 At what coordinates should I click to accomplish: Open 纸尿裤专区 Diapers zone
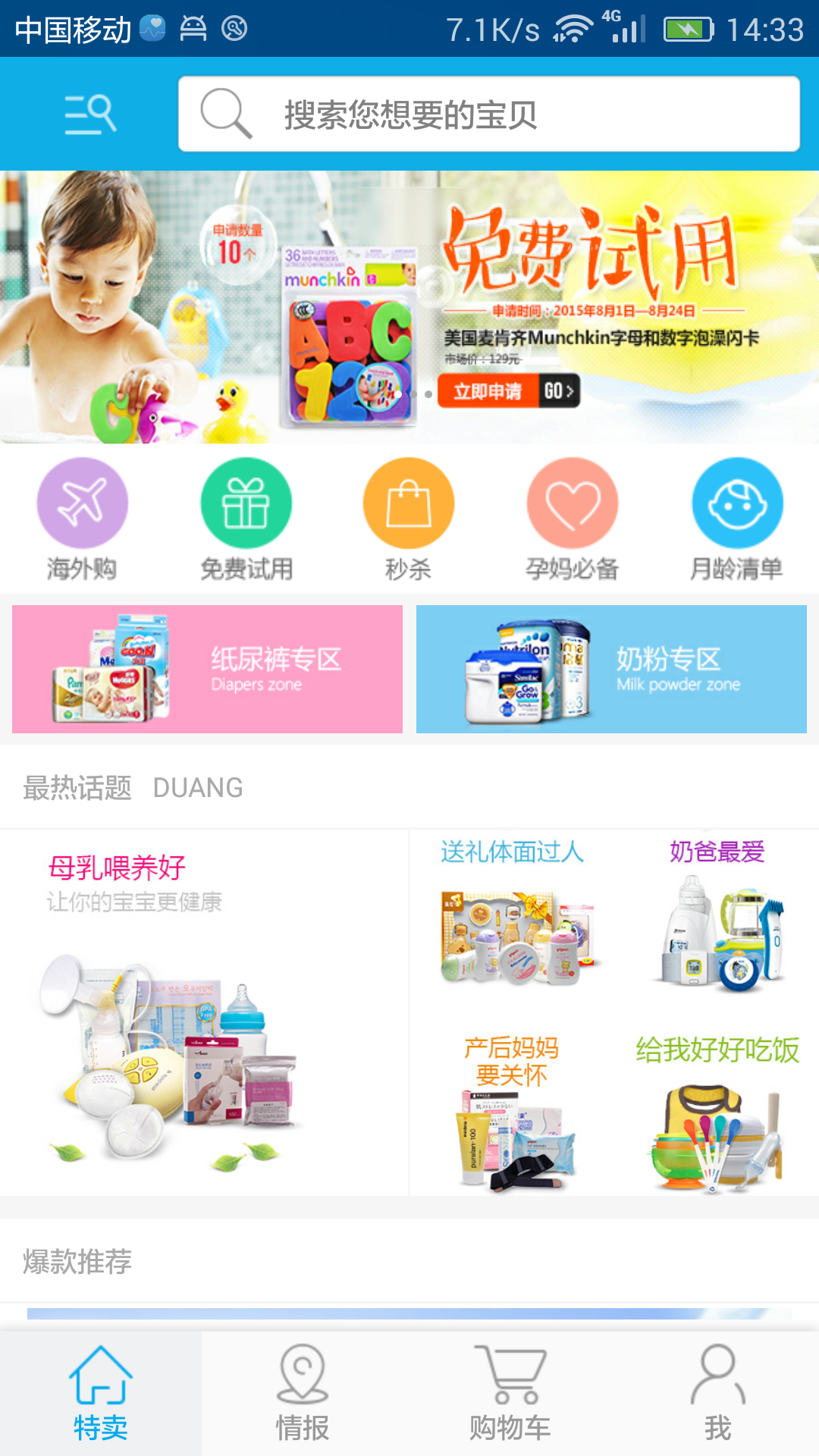coord(207,669)
